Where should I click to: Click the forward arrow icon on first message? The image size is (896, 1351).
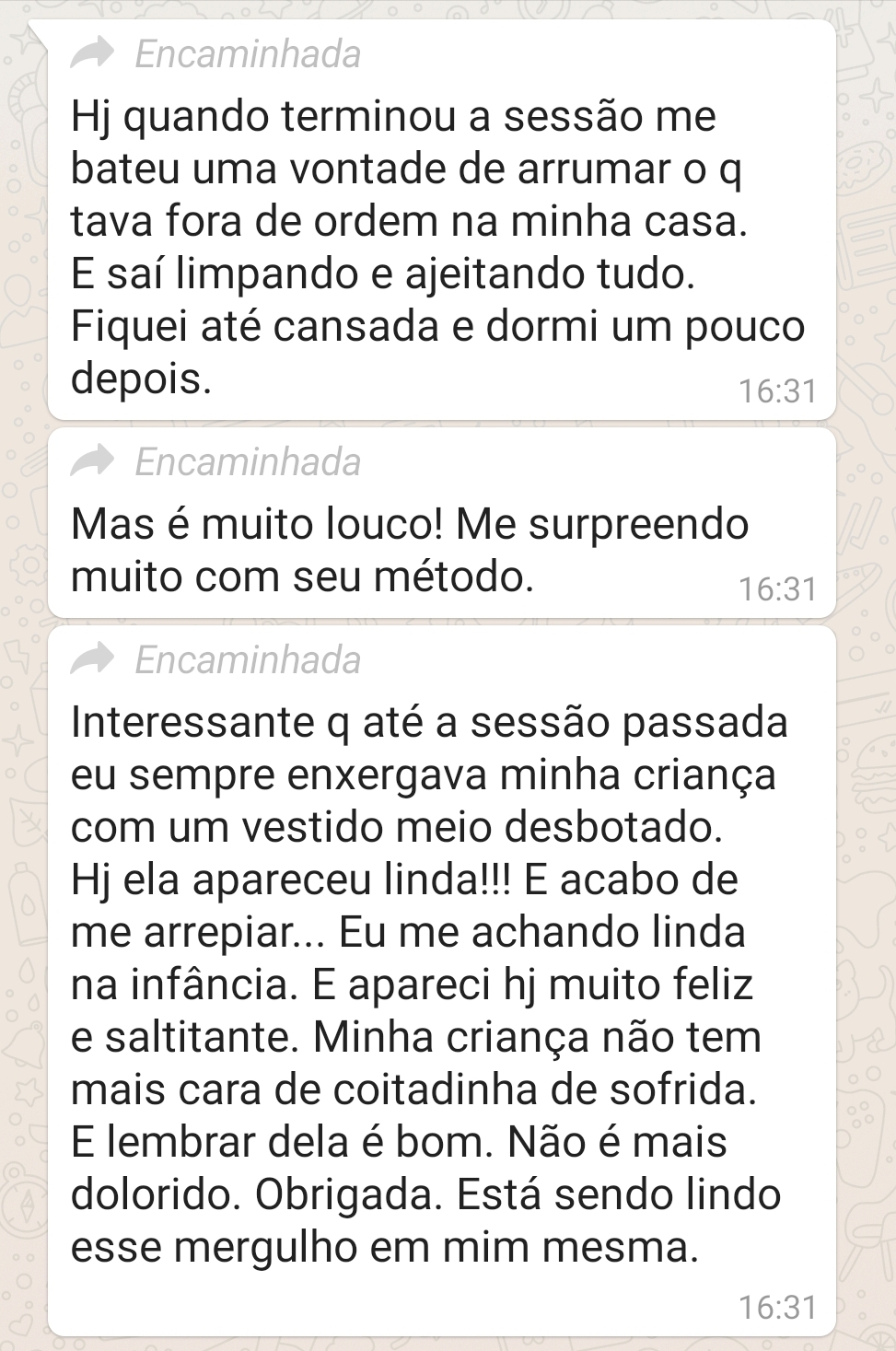(x=95, y=53)
